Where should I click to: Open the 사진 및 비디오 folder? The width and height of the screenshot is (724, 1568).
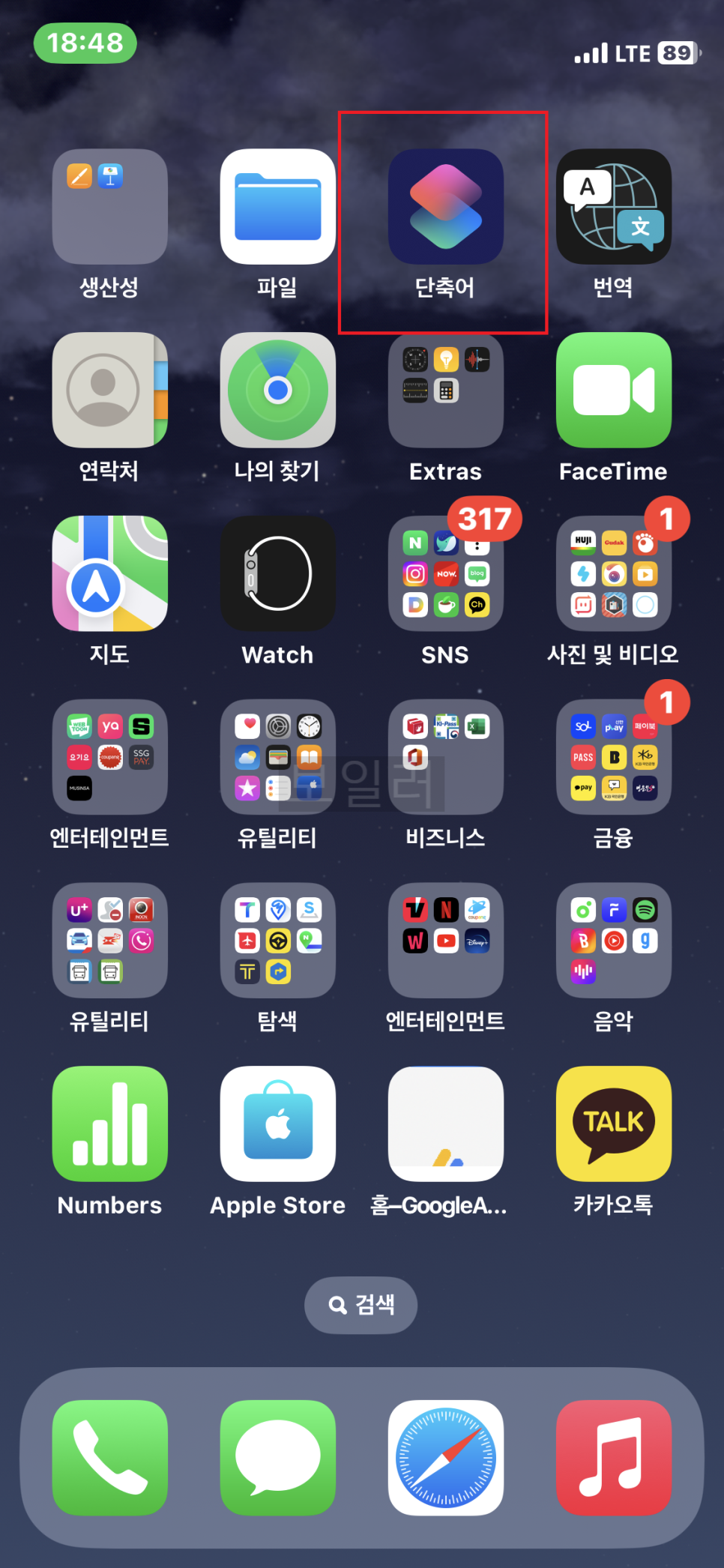613,573
